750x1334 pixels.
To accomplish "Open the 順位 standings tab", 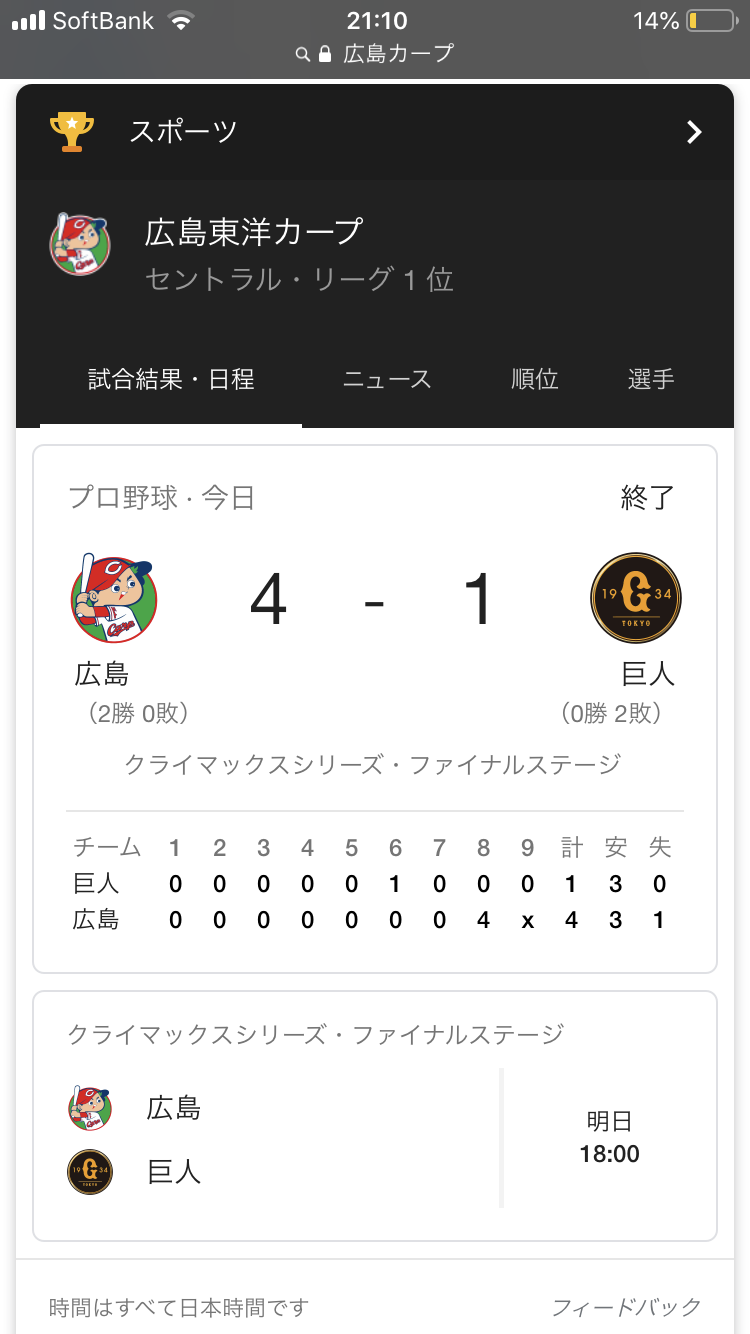I will click(x=534, y=380).
